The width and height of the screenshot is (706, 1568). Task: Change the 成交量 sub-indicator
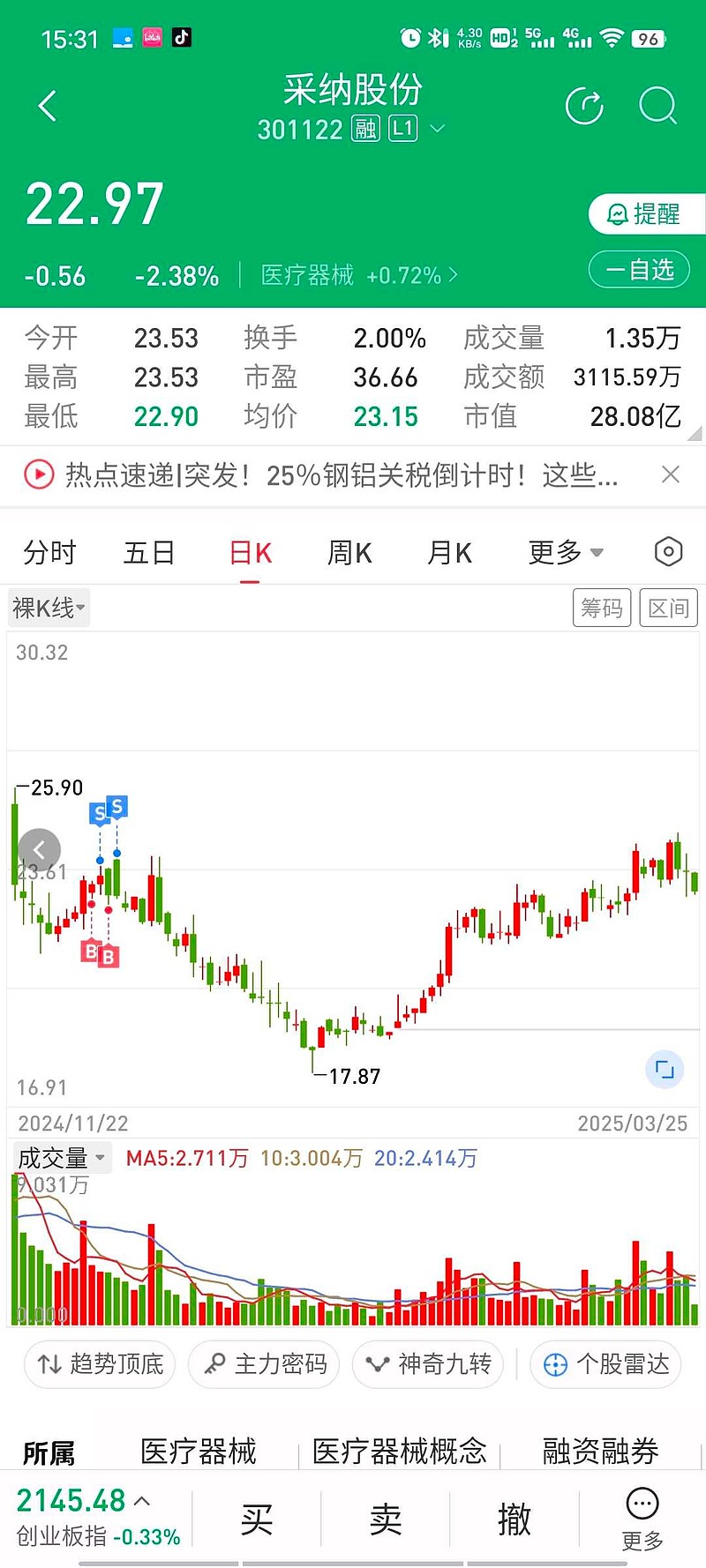(x=62, y=1158)
